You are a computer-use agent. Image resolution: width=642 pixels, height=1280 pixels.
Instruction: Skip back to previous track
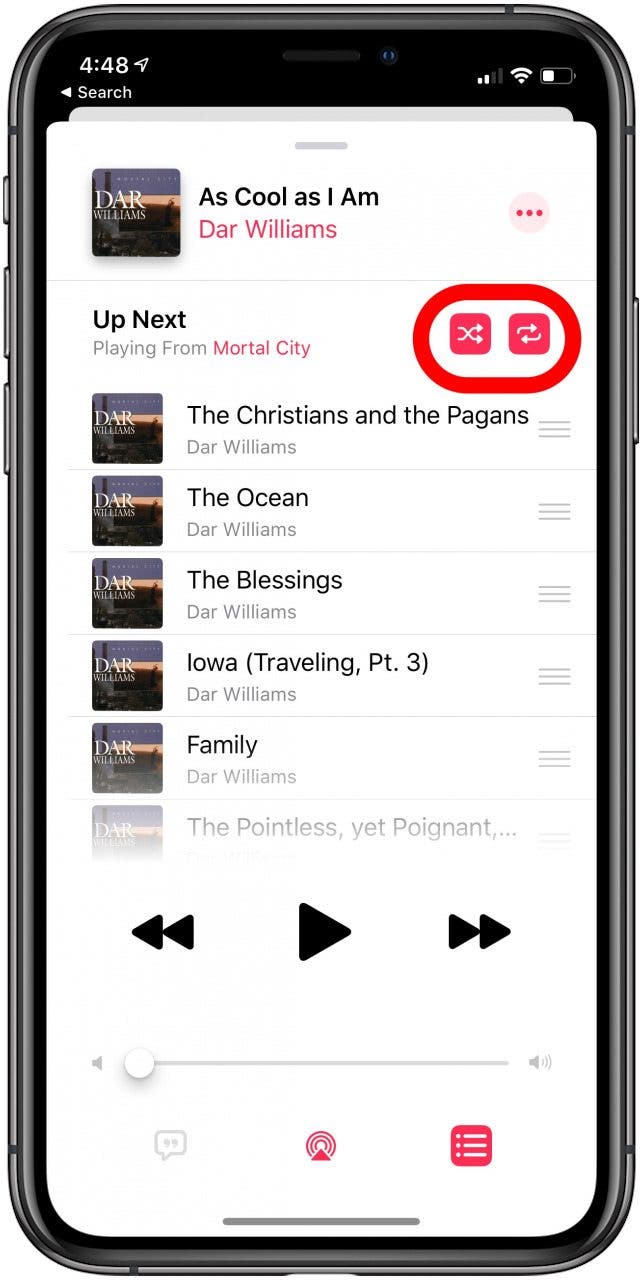[163, 933]
